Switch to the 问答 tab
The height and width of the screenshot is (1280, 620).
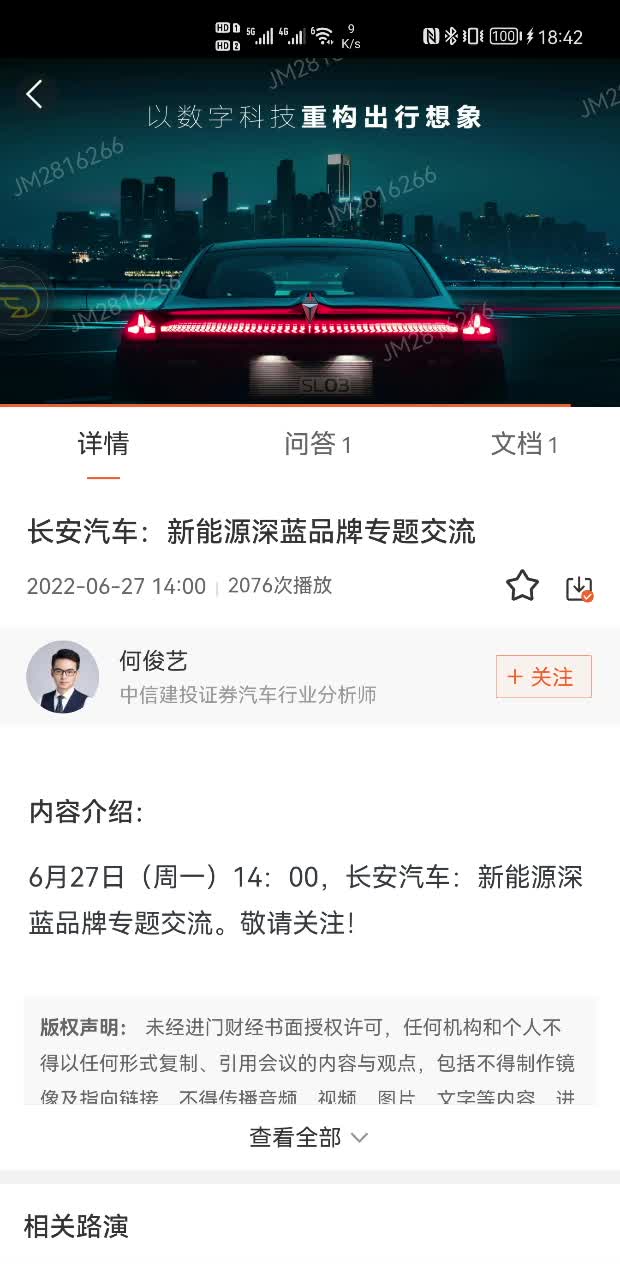(x=317, y=444)
